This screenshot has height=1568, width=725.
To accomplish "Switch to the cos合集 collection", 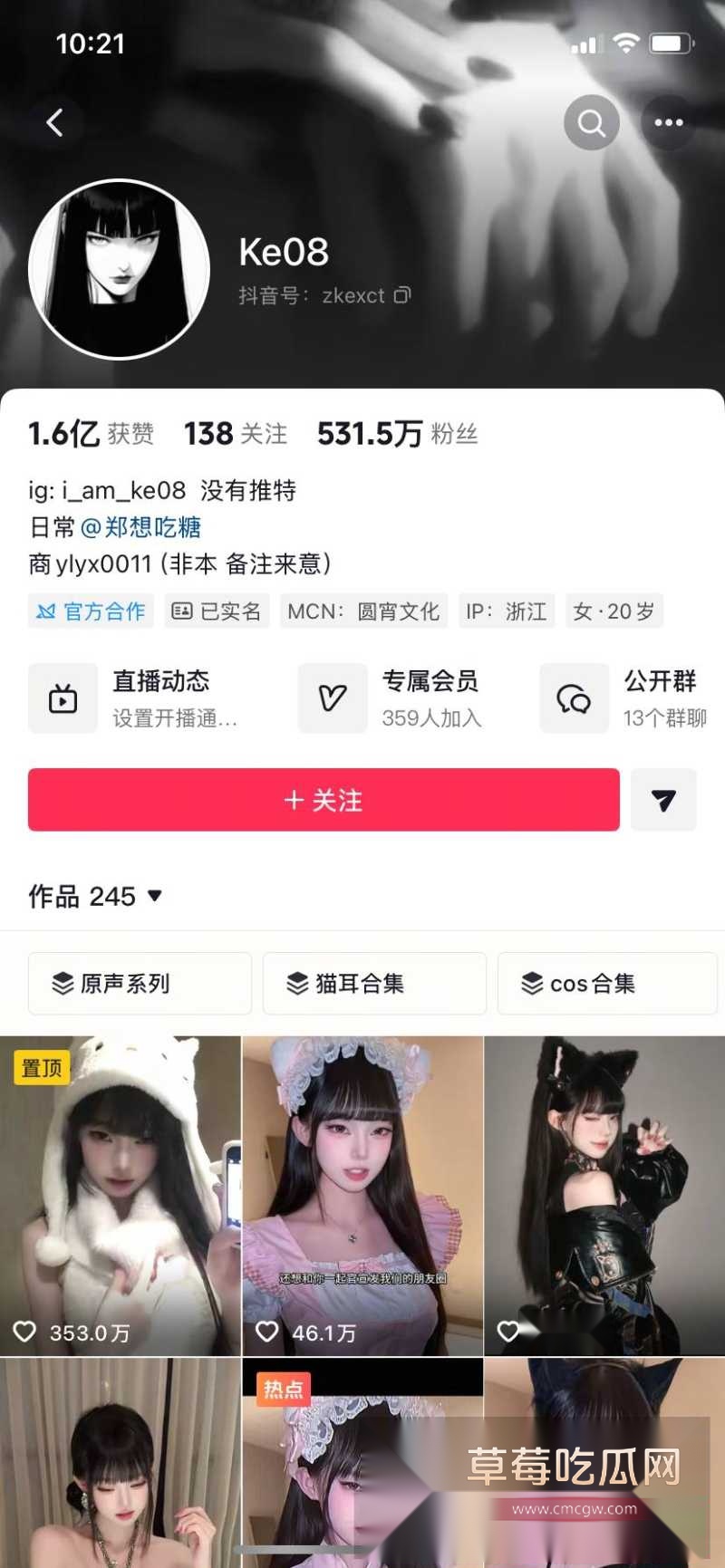I will 606,984.
